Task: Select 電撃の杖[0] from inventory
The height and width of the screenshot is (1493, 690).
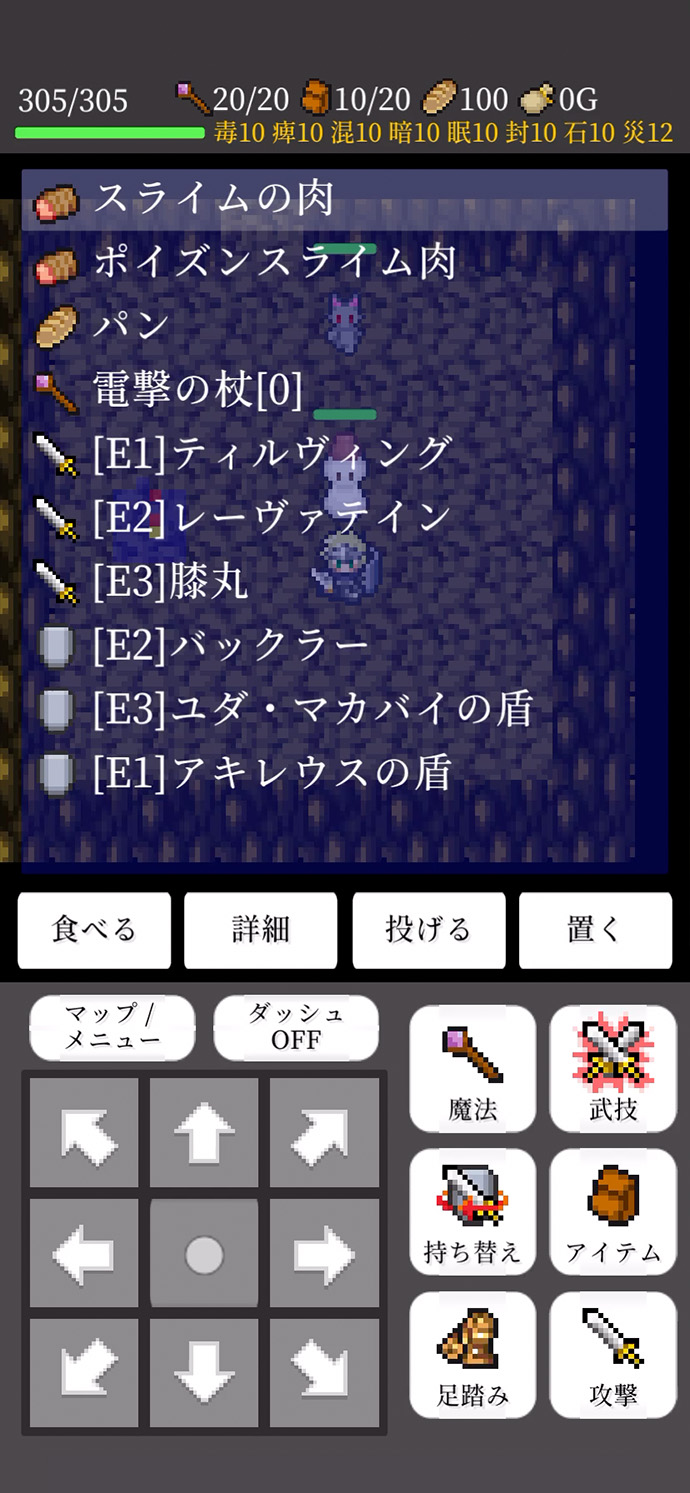Action: [344, 391]
